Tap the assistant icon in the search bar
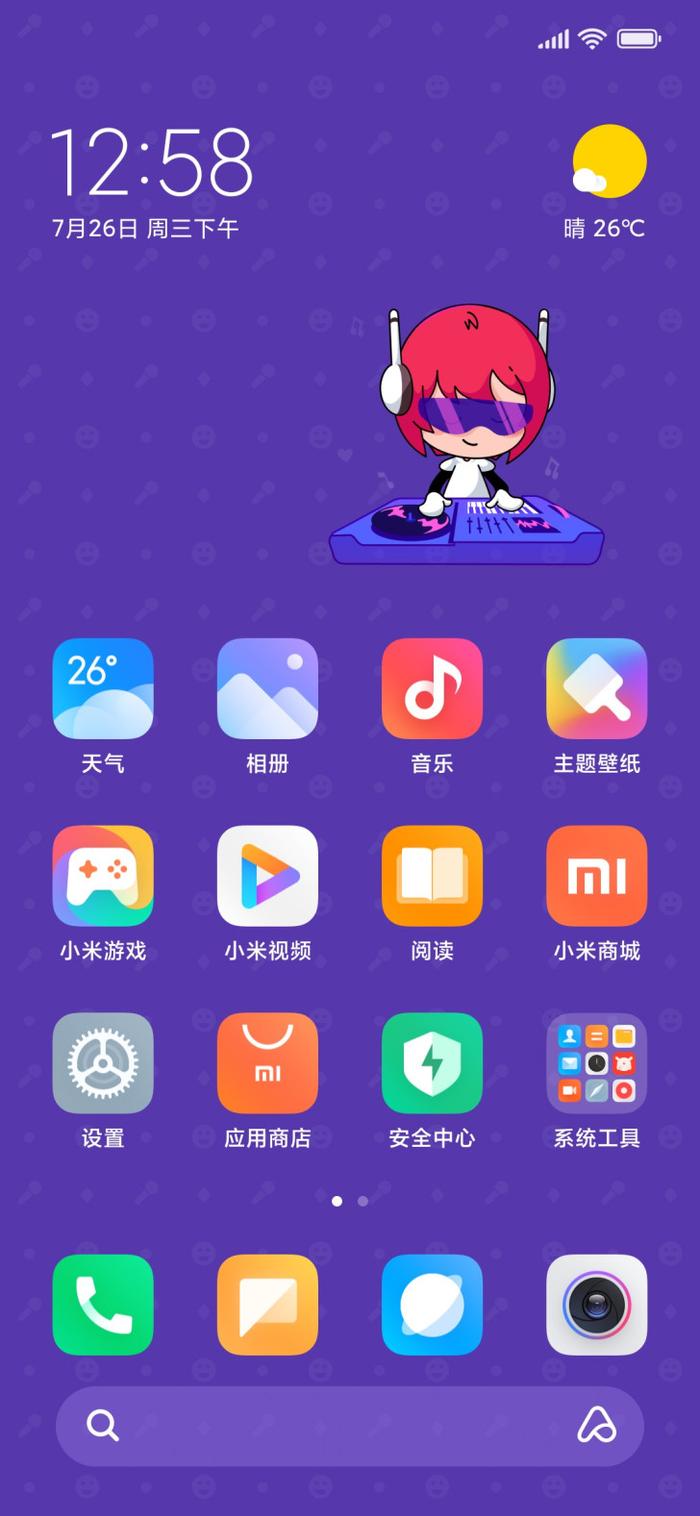Image resolution: width=700 pixels, height=1516 pixels. (x=596, y=1425)
